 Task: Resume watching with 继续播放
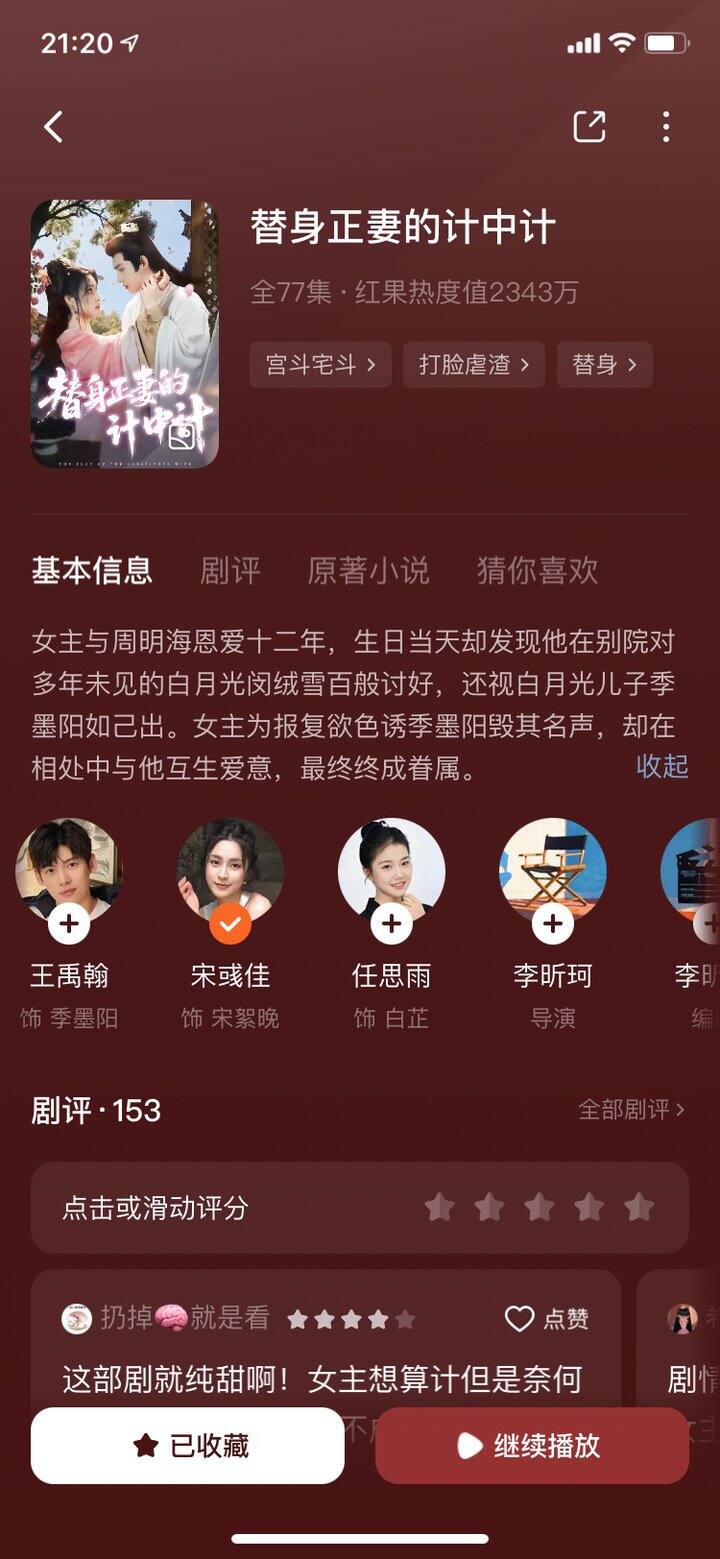532,1446
